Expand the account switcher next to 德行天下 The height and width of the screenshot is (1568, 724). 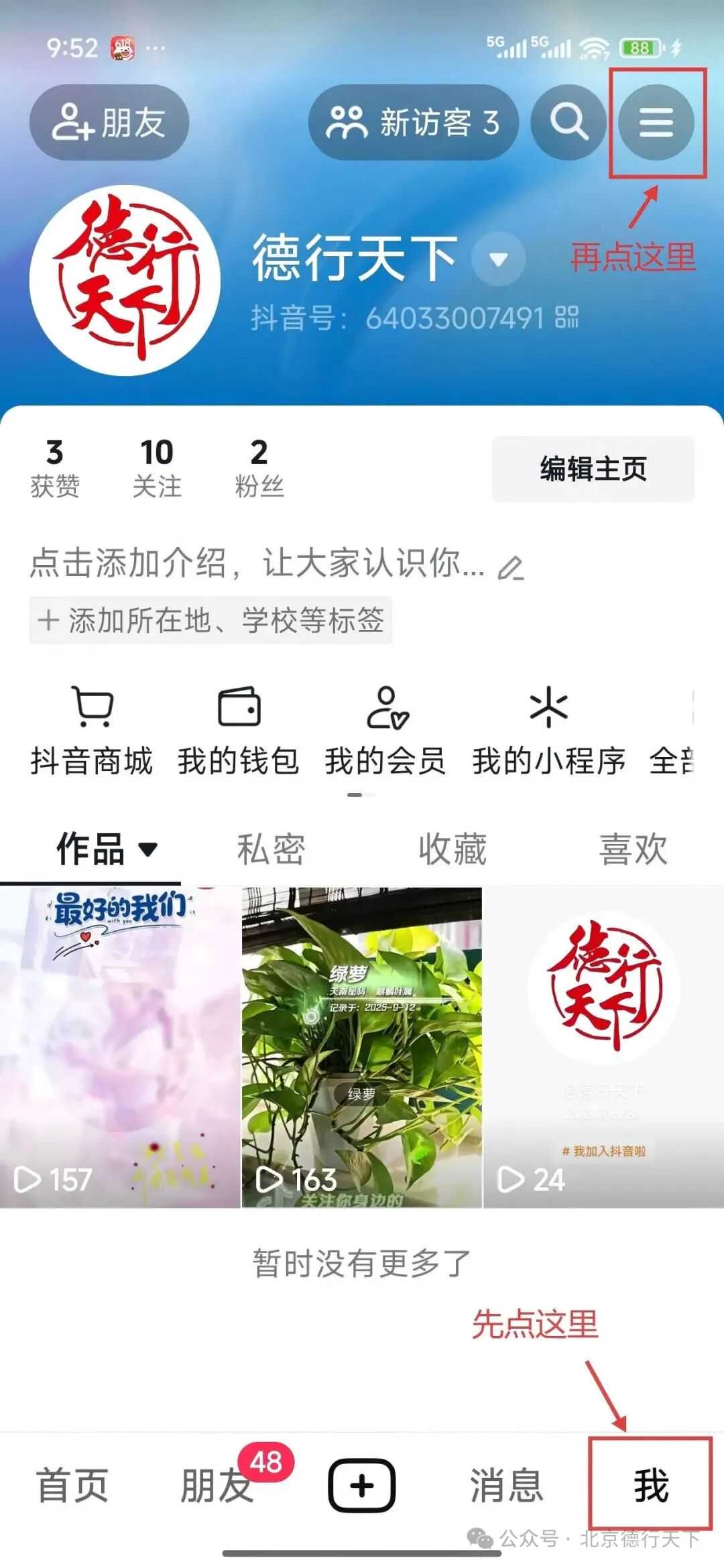498,259
